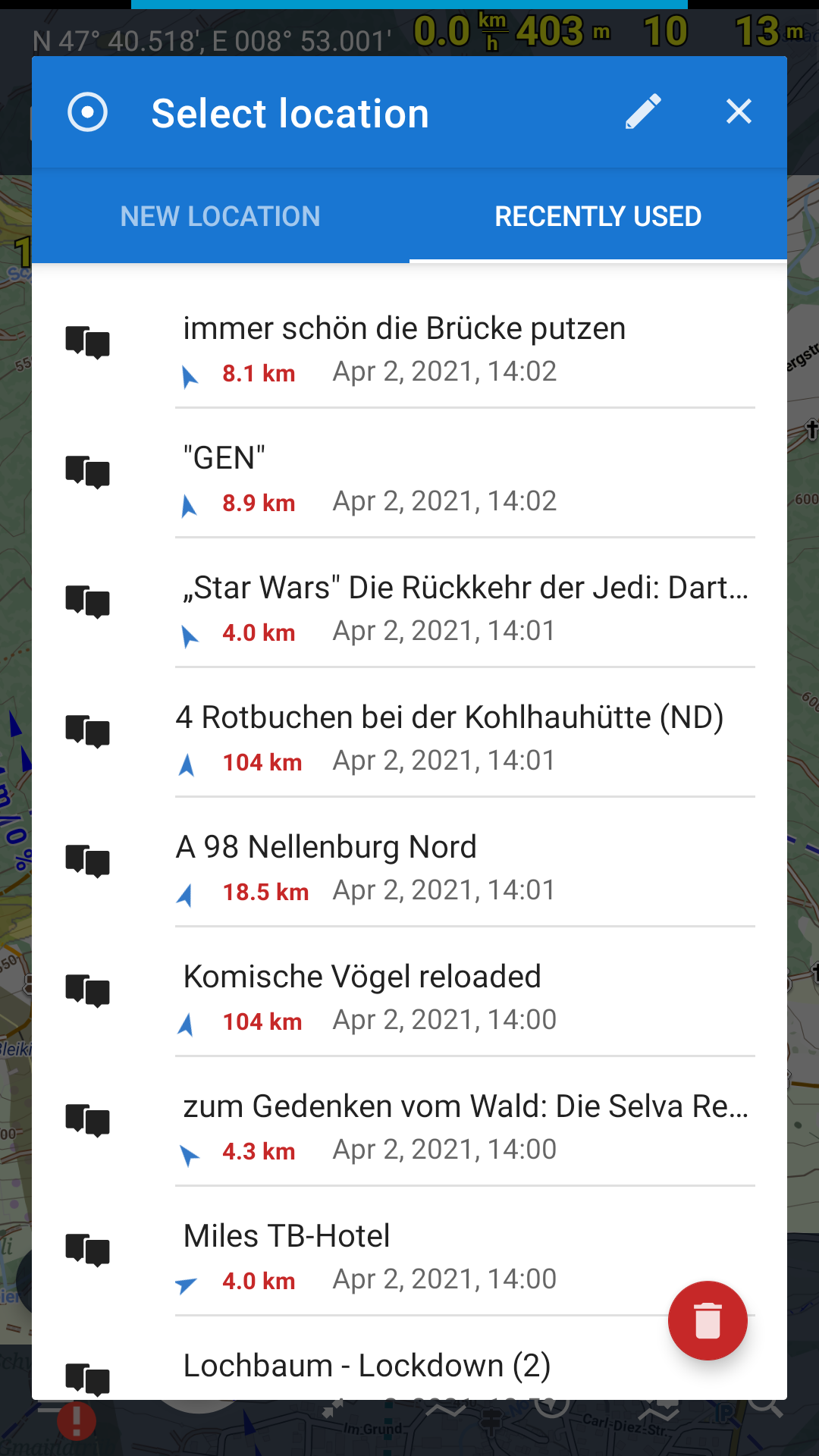Switch to the New Location tab
The height and width of the screenshot is (1456, 819).
tap(220, 217)
